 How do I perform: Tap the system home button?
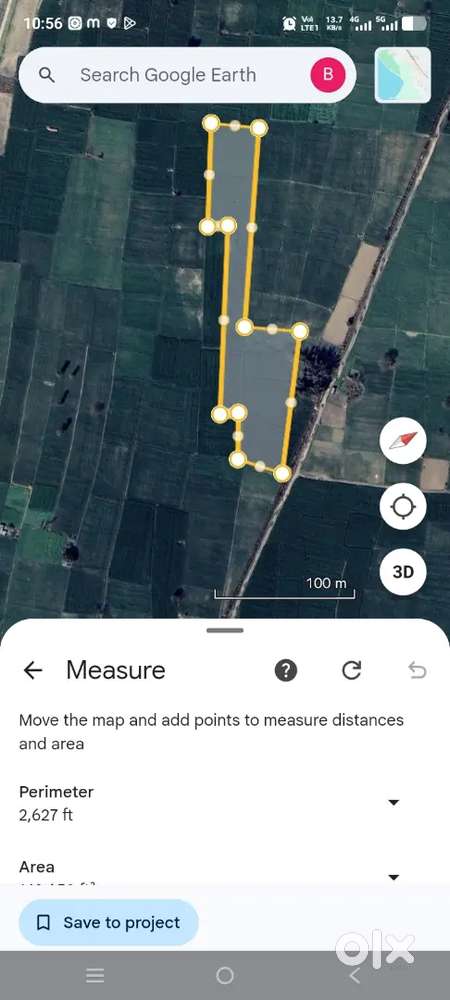coord(225,975)
